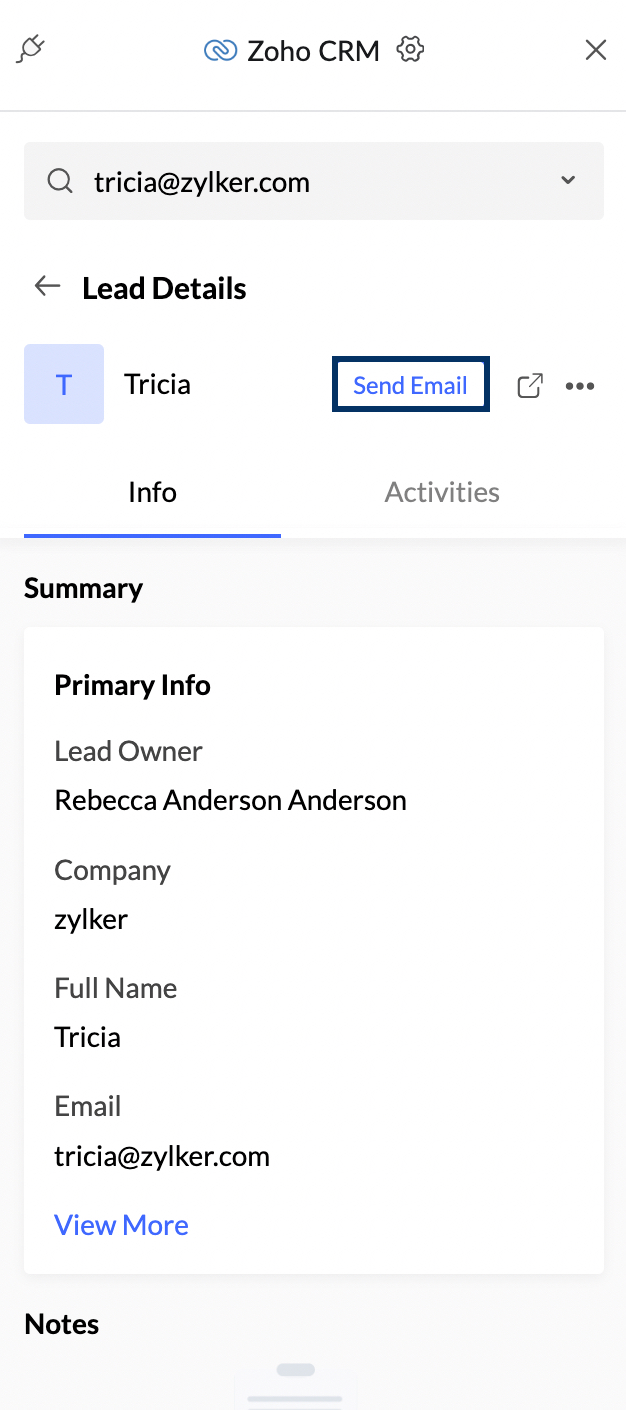The image size is (626, 1410).
Task: Switch to the Activities tab
Action: pos(442,492)
